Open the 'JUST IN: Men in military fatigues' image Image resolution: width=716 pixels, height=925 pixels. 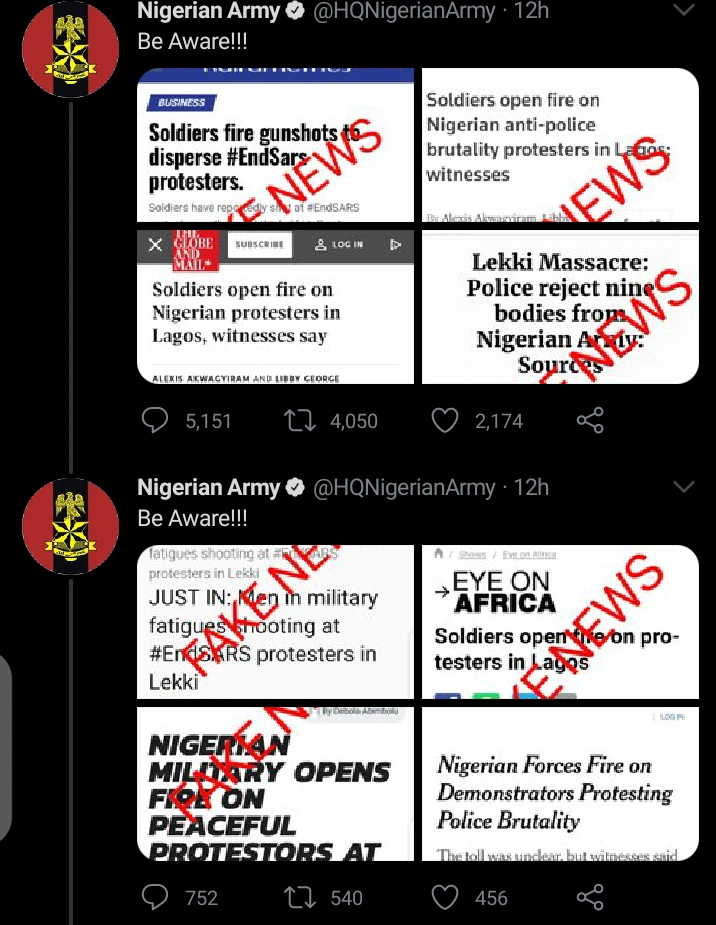[x=275, y=621]
